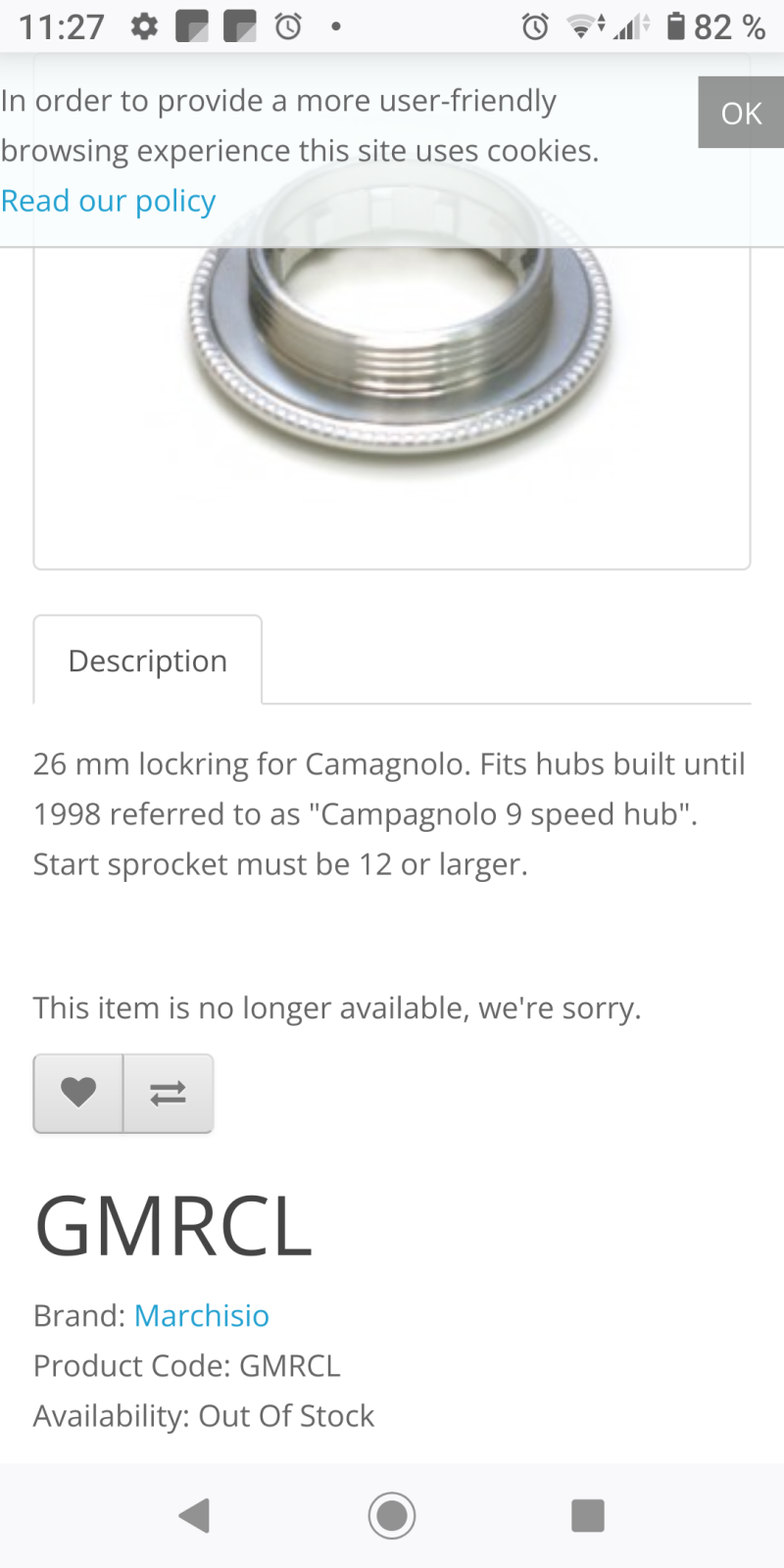The height and width of the screenshot is (1568, 784).
Task: Open the Read our policy link
Action: coord(108,201)
